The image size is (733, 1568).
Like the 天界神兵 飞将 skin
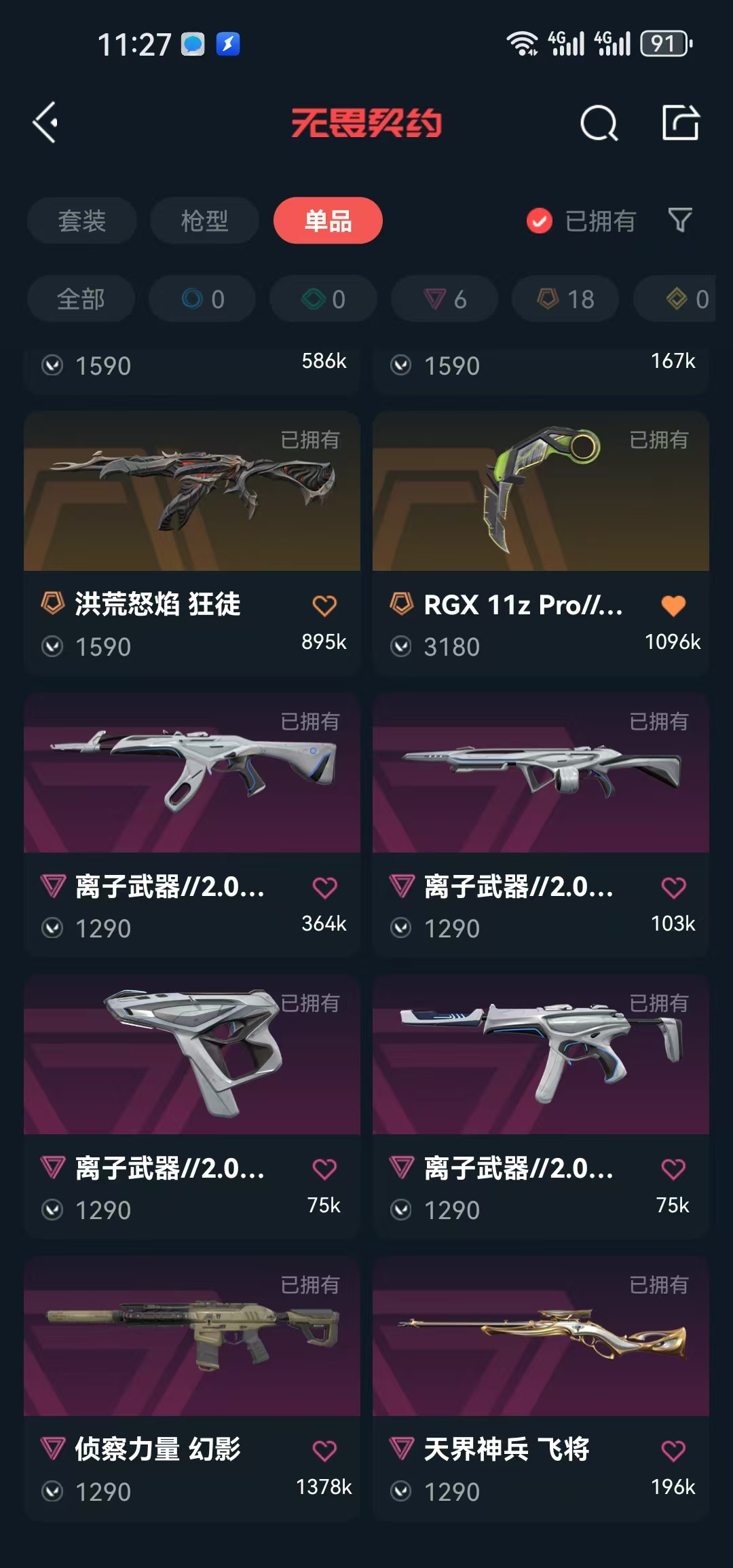click(x=673, y=1451)
